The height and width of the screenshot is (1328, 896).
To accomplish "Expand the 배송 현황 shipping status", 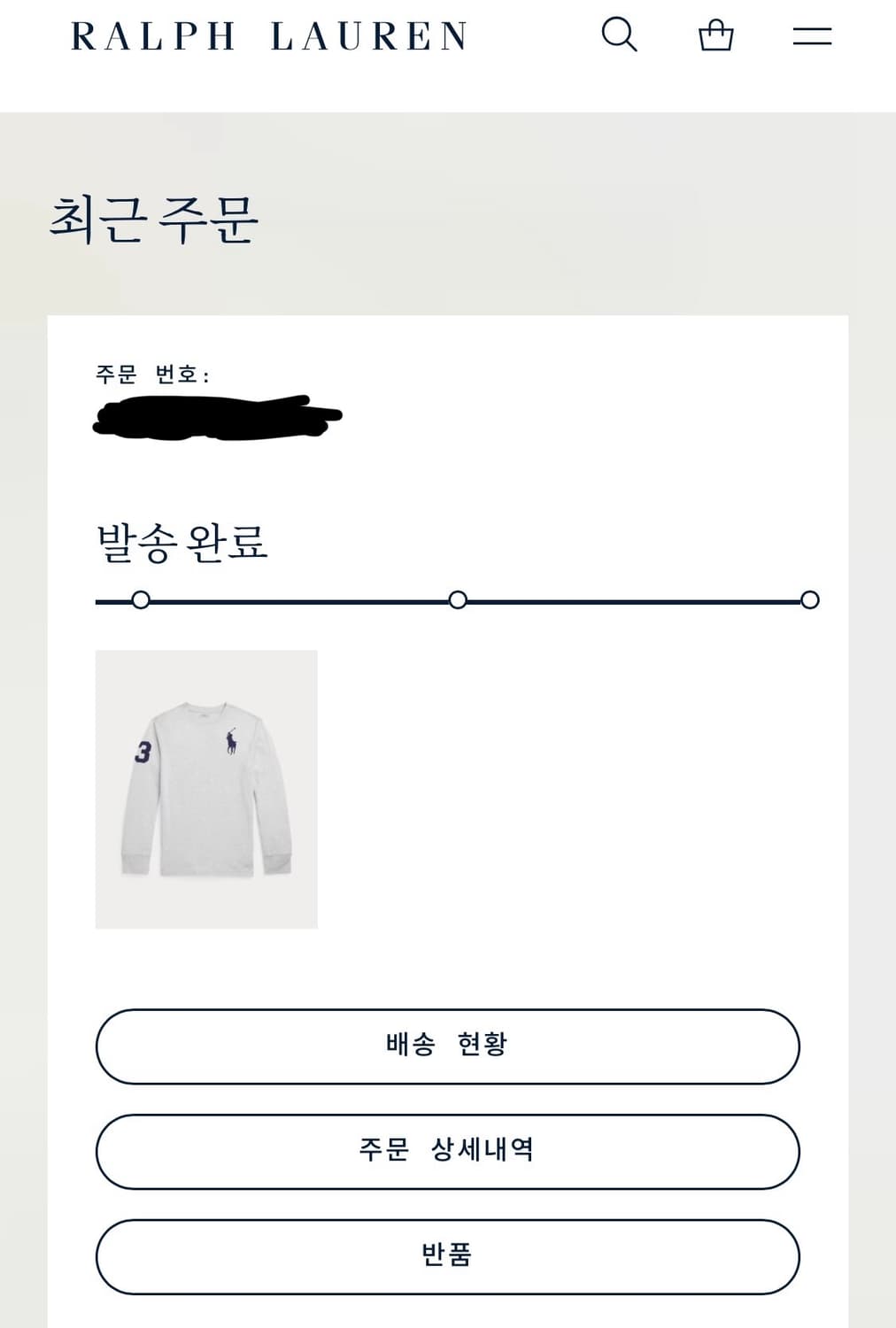I will coord(448,1046).
